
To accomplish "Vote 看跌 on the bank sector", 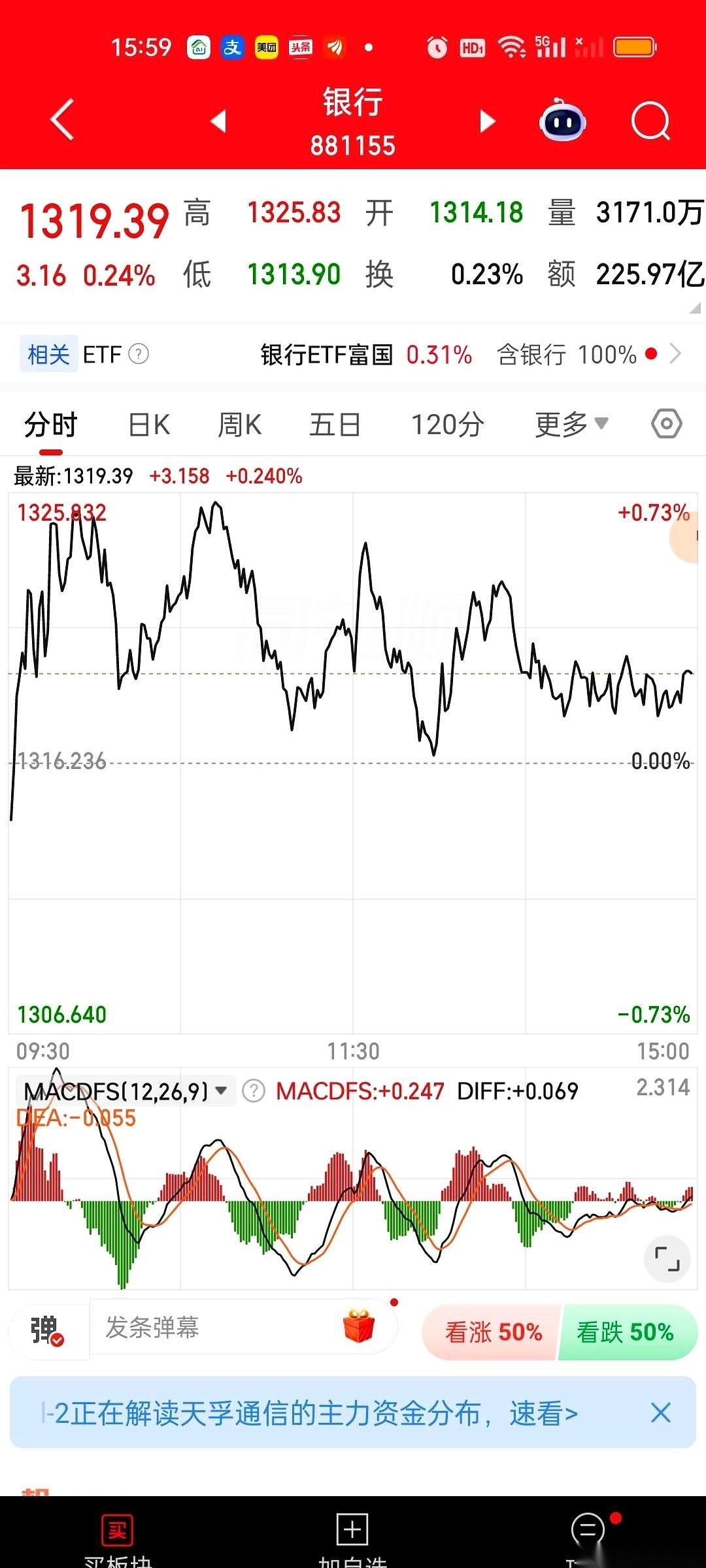I will point(625,1331).
